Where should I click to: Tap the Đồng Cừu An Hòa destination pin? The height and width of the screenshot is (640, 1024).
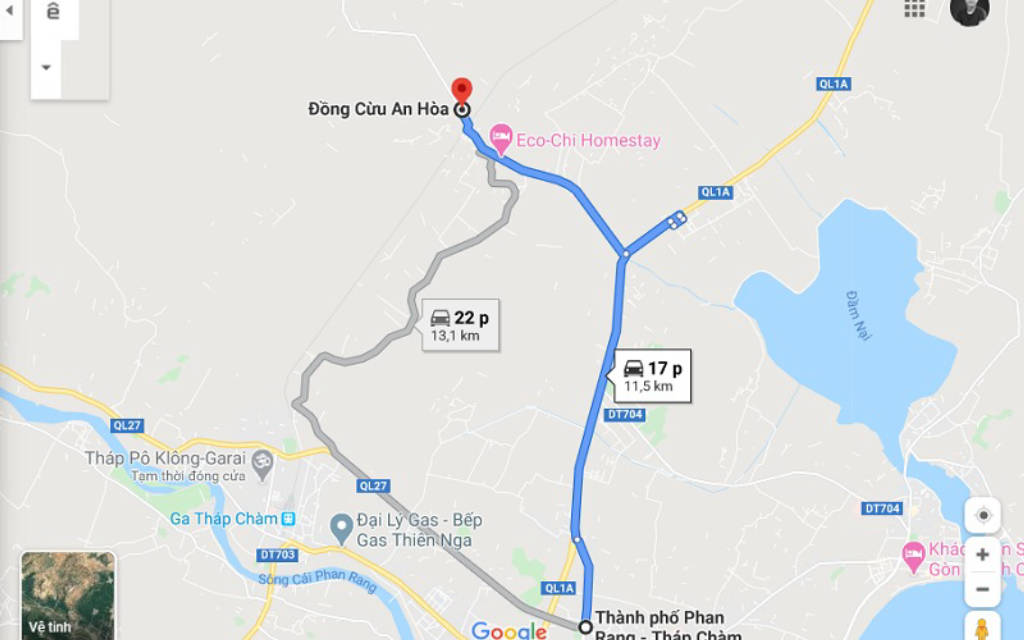click(461, 90)
